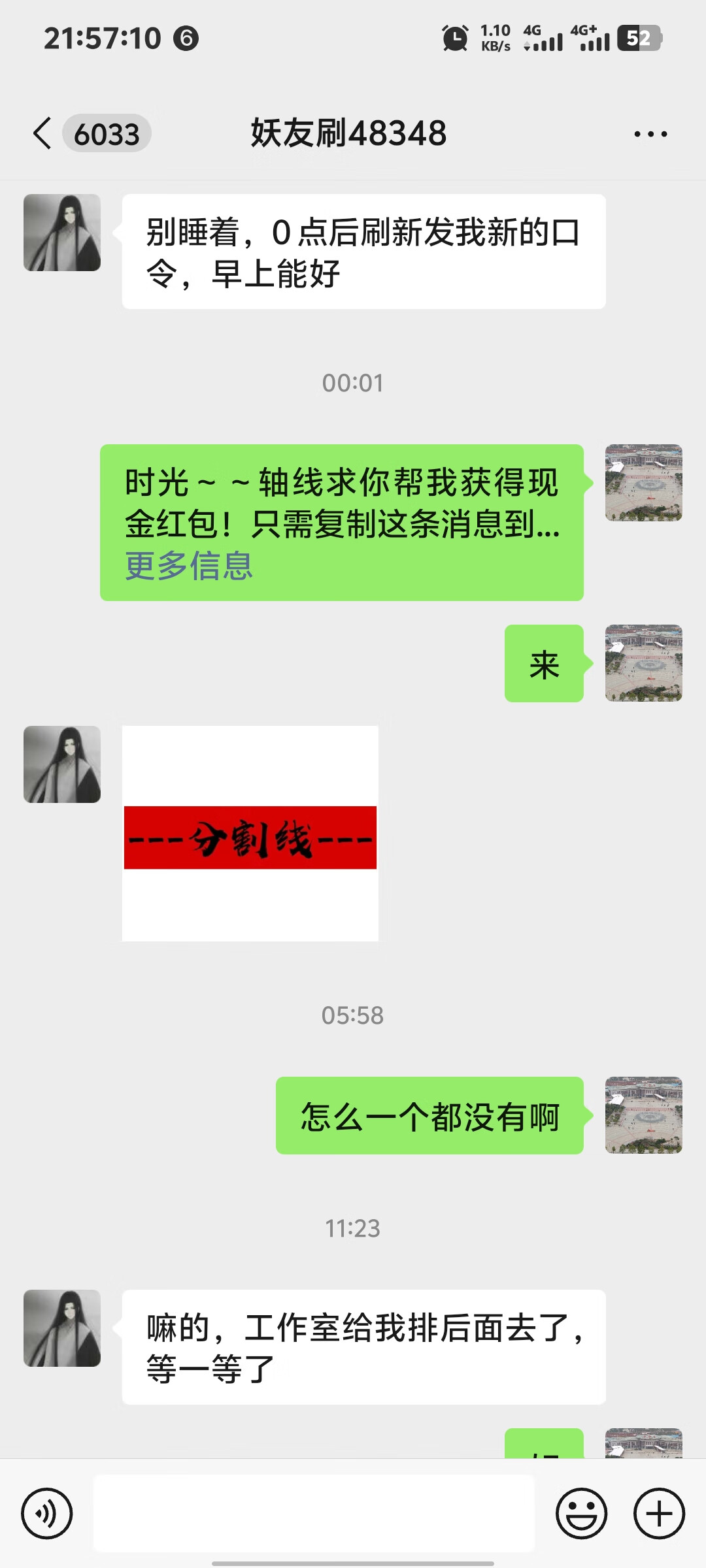706x1568 pixels.
Task: Open the 分割线 image message
Action: (x=250, y=834)
